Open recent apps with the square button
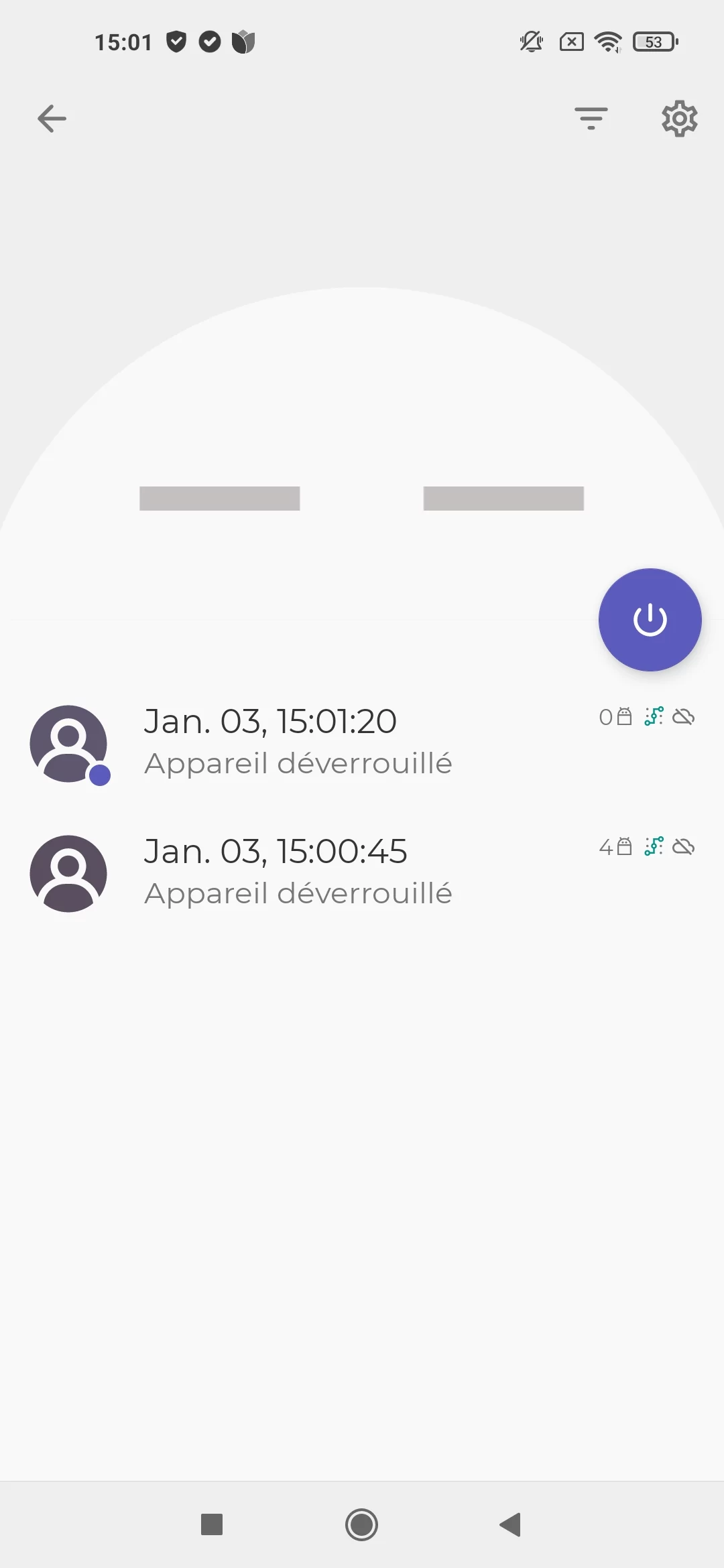724x1568 pixels. click(212, 1524)
